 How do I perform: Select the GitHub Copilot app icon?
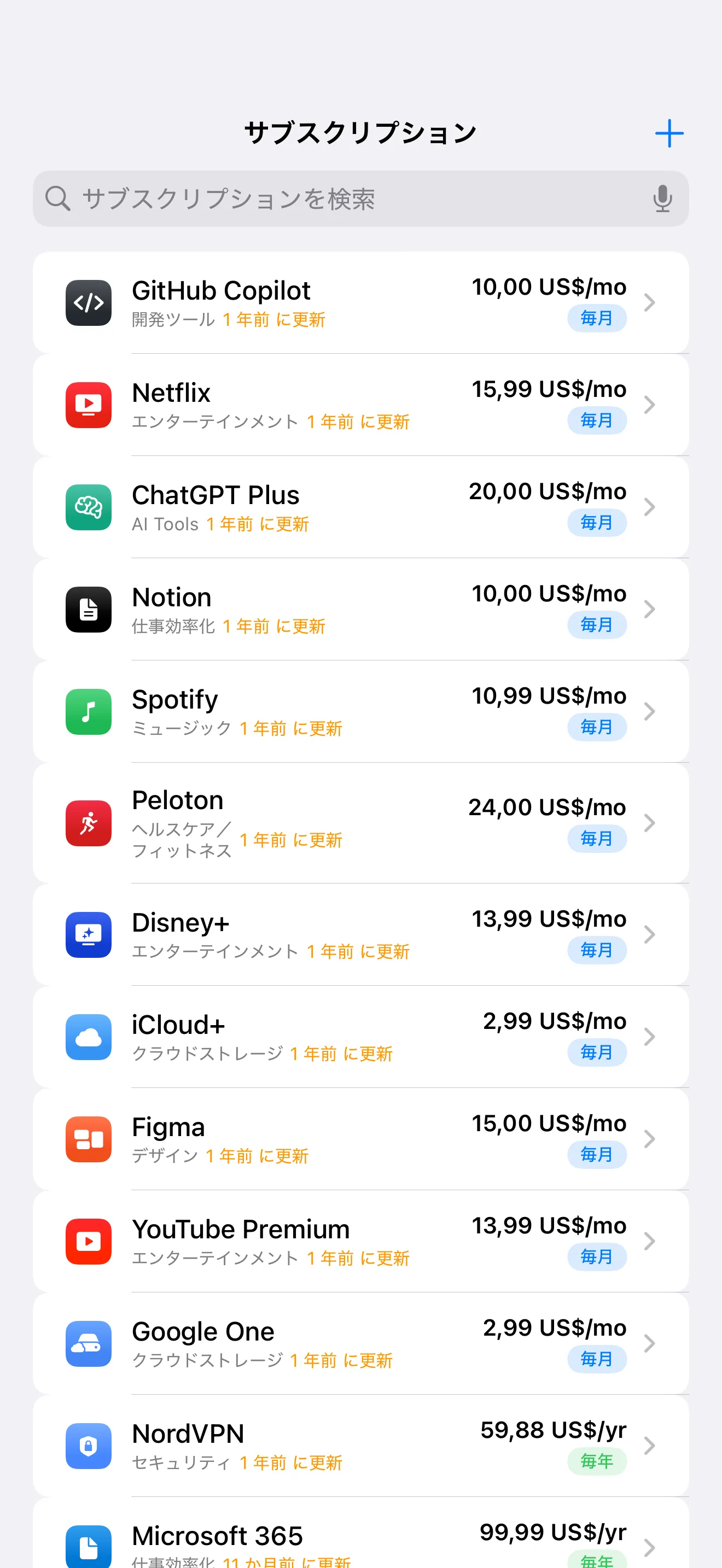88,302
